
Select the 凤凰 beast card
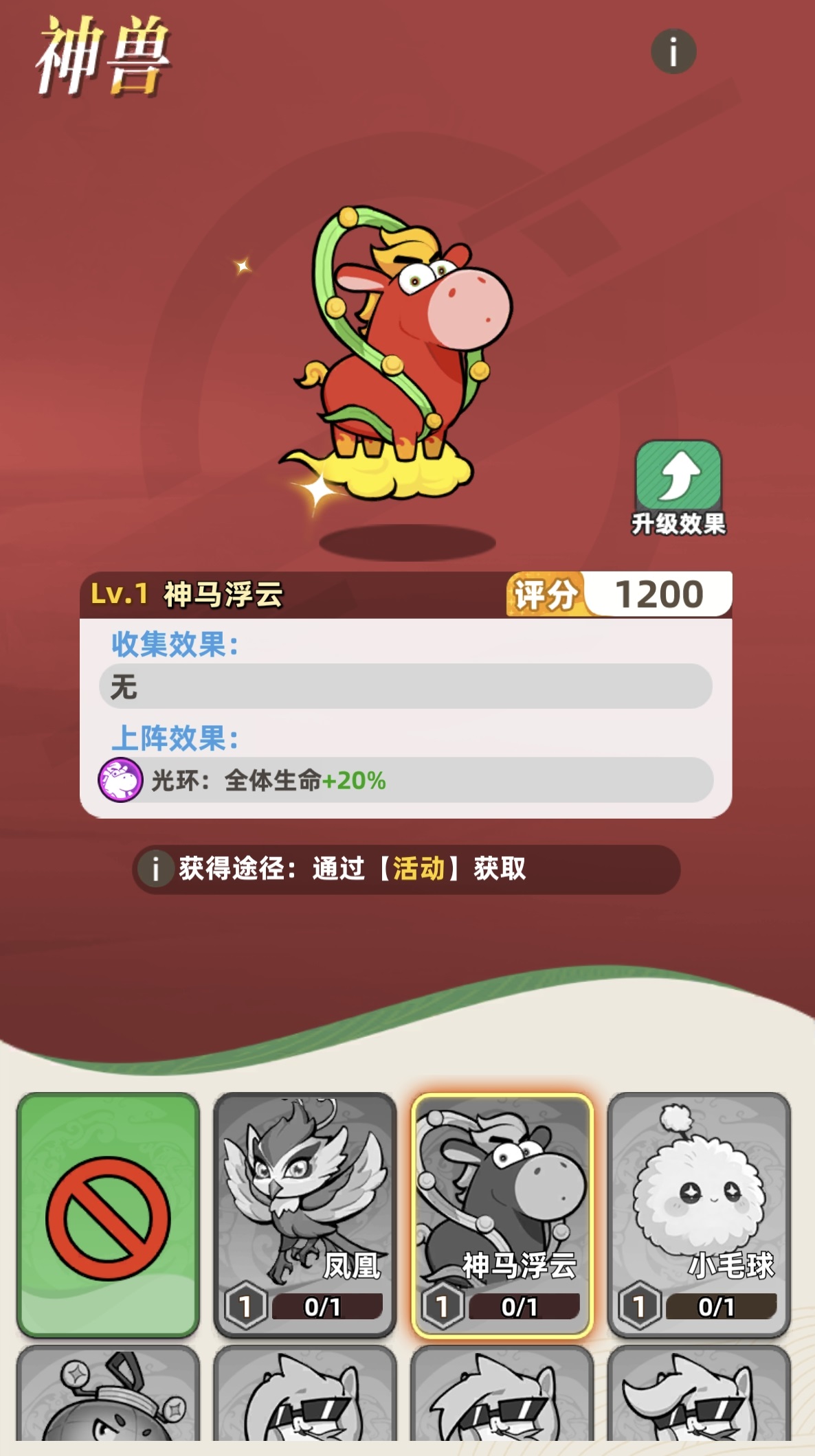click(304, 1214)
